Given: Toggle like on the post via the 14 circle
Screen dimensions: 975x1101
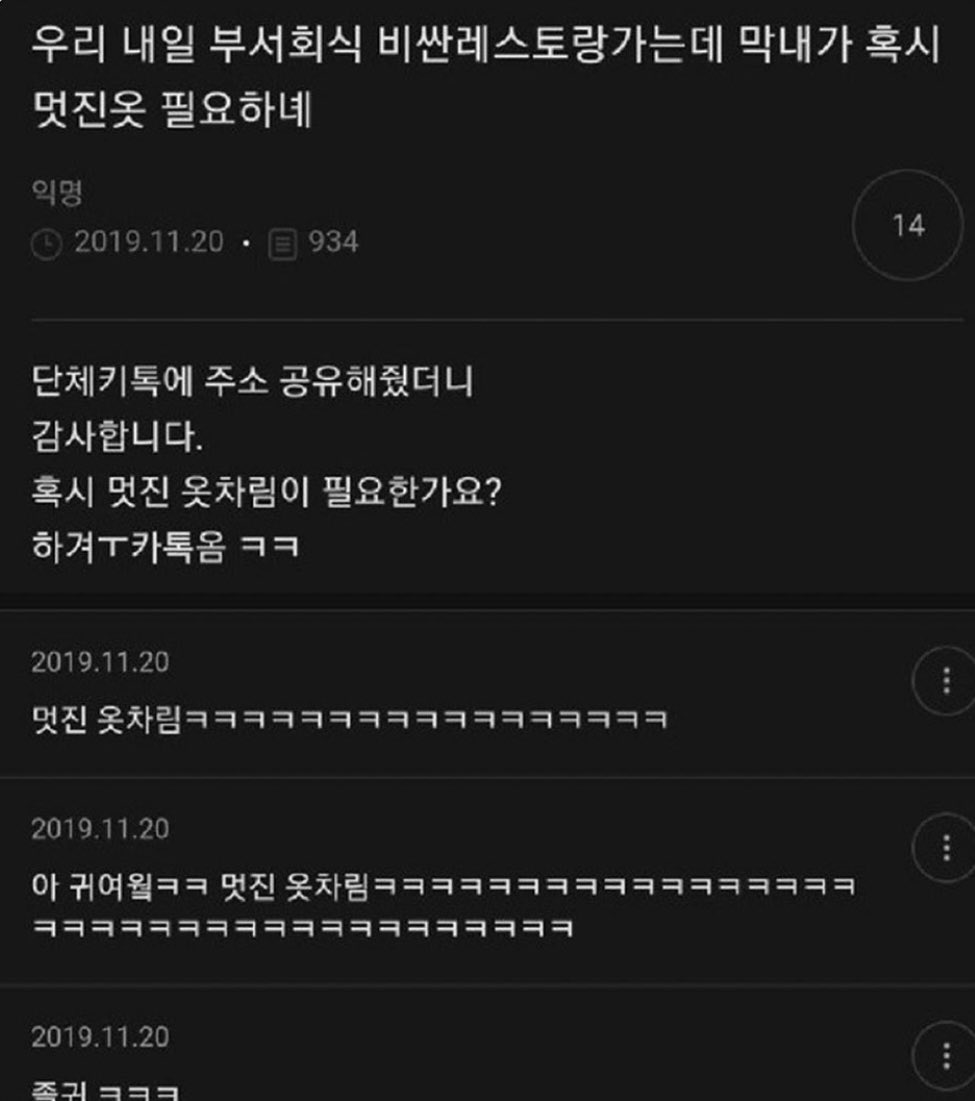Looking at the screenshot, I should point(908,227).
